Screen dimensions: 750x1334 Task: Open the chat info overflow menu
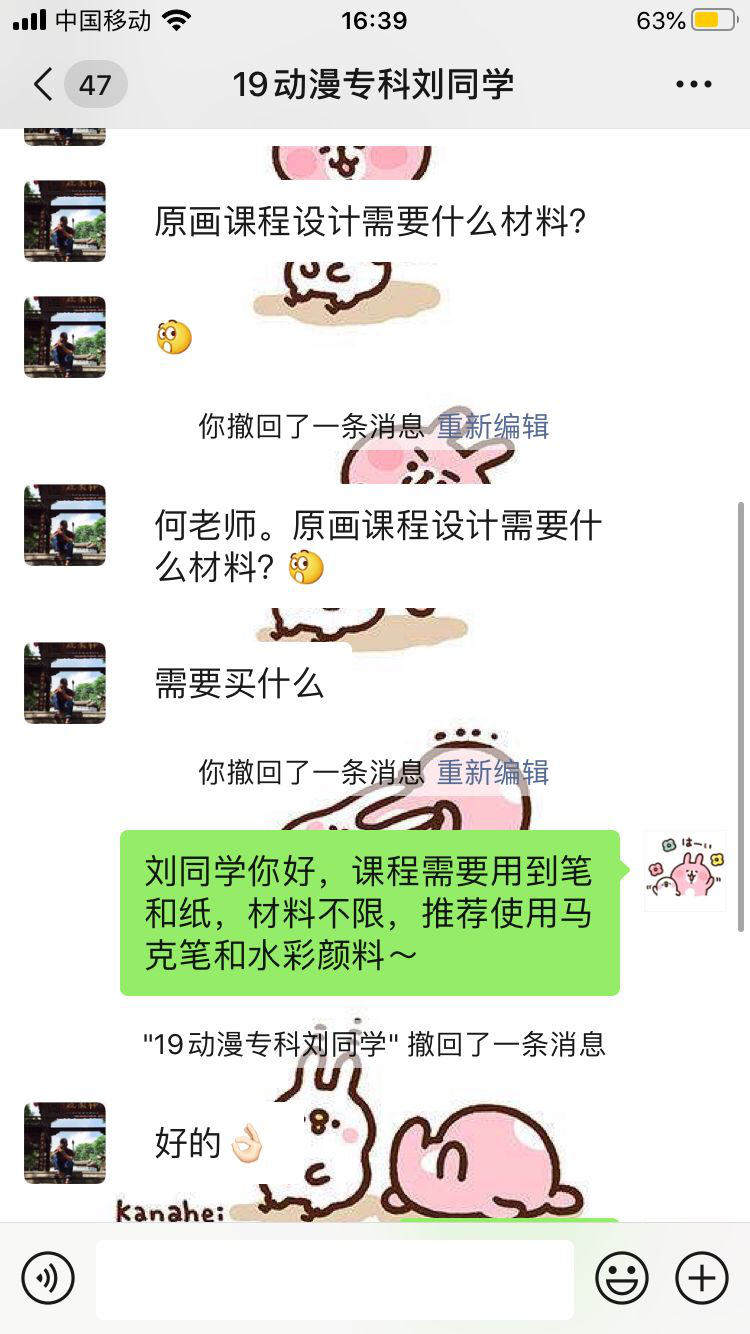693,84
